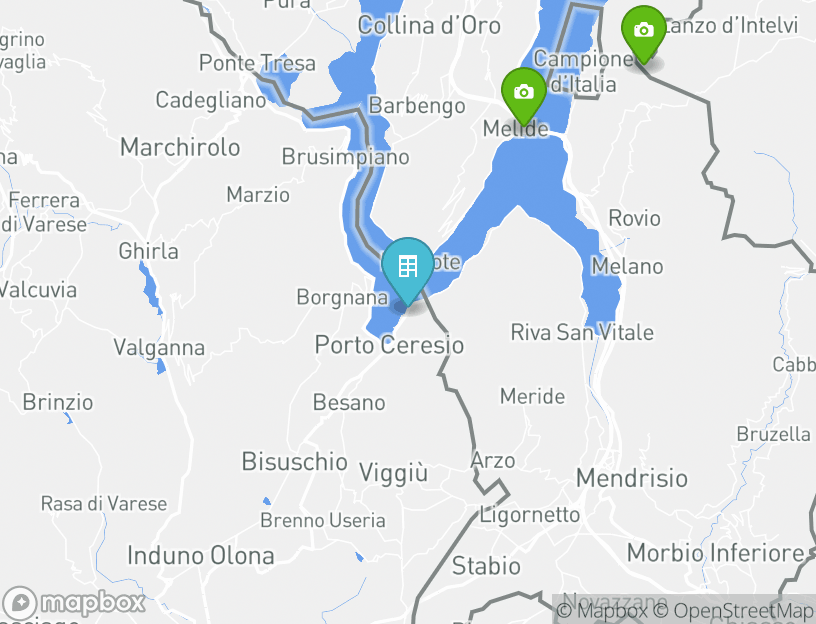
Task: Tap the teal building marker near Porto Ceresio
Action: [x=407, y=268]
